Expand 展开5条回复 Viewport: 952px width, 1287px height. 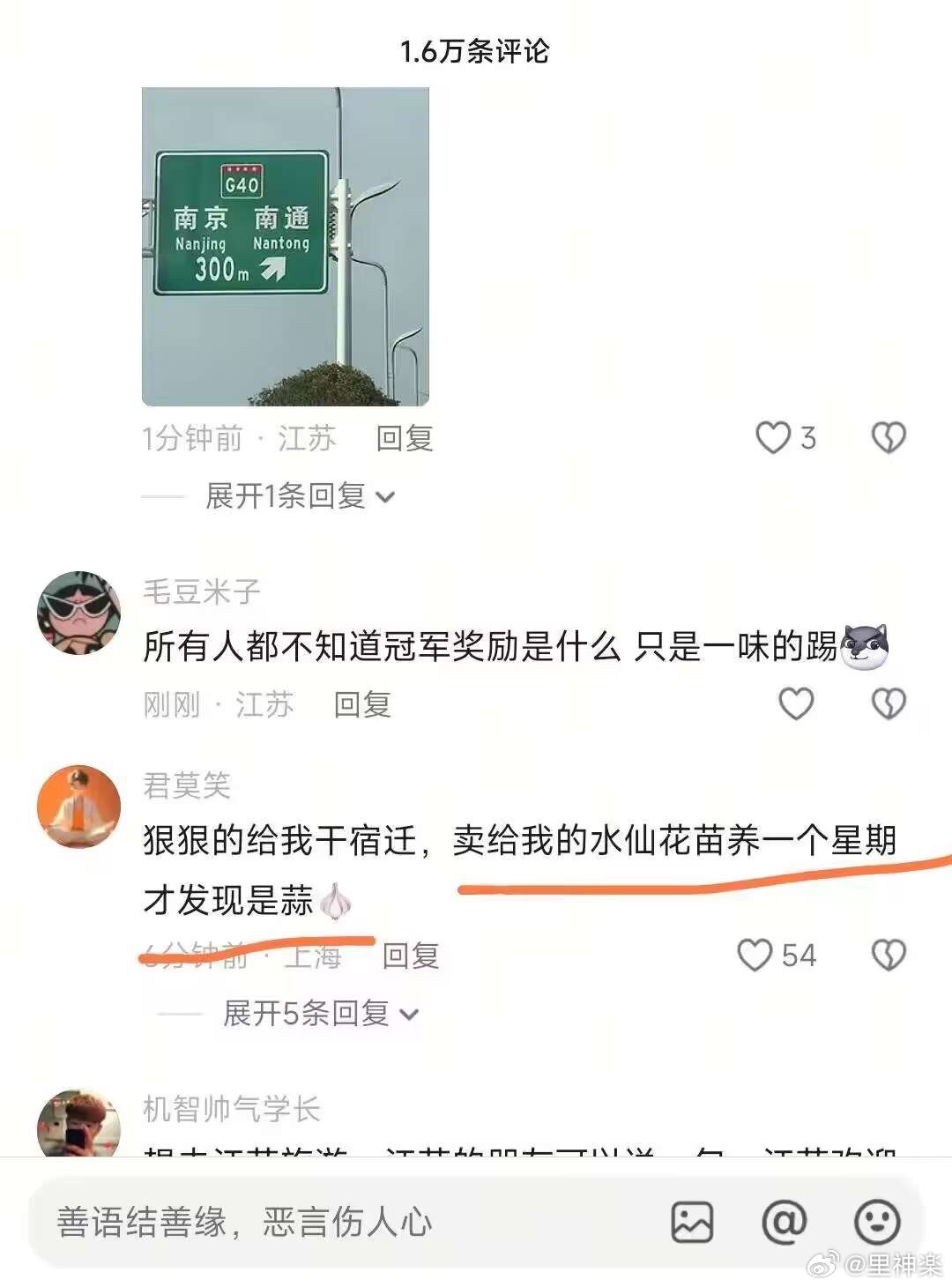(320, 1014)
